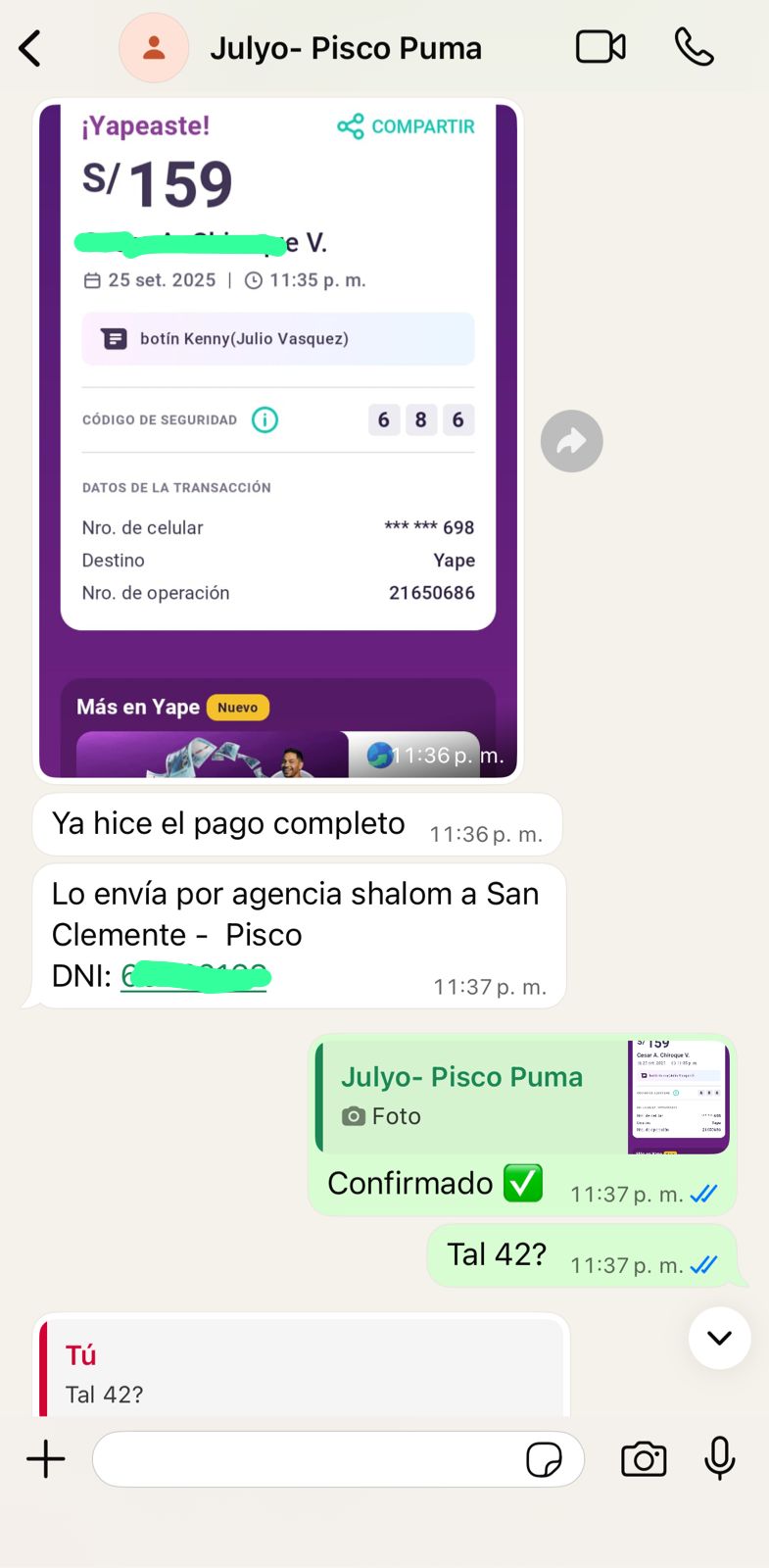
Task: Start a video call with Julyo
Action: tap(601, 47)
